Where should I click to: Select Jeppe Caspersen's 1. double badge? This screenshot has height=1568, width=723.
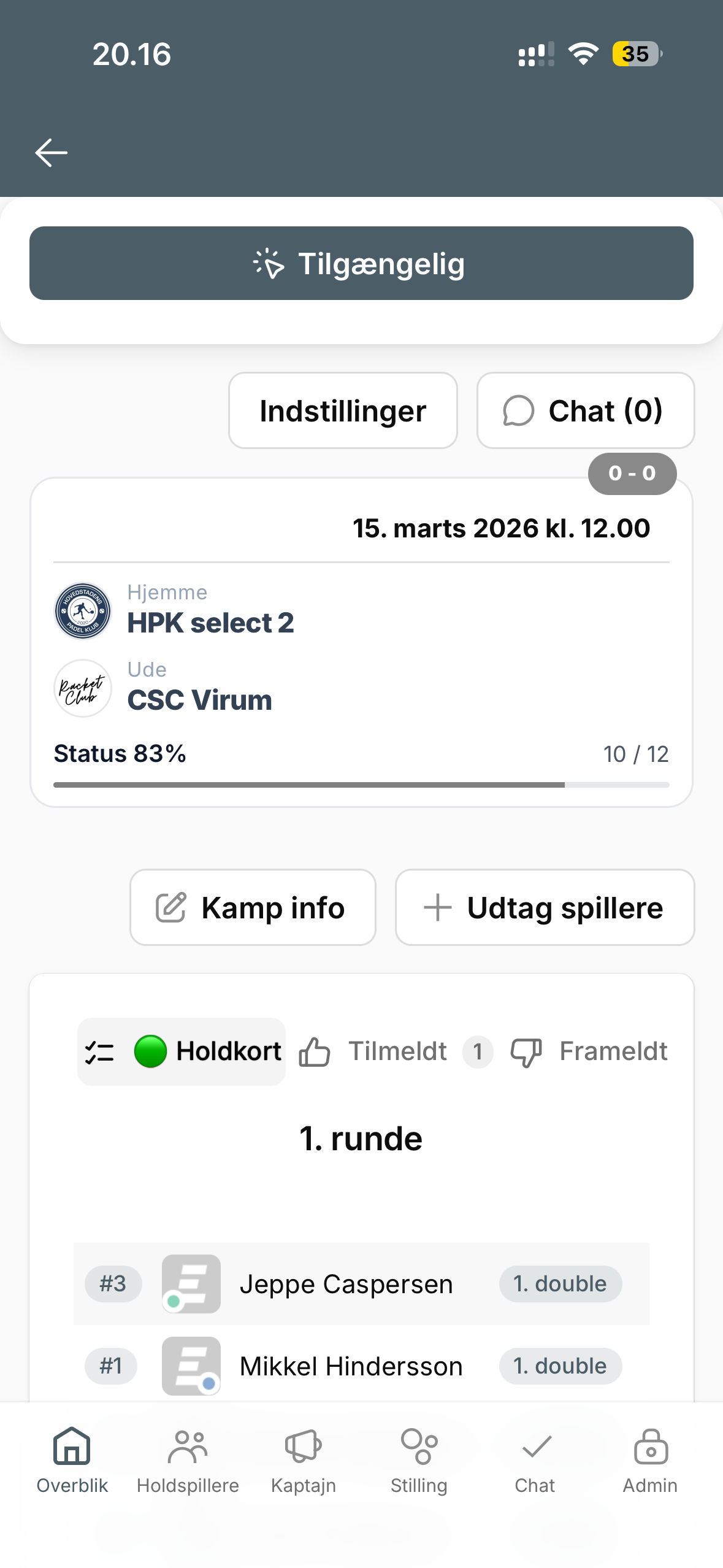click(x=560, y=1283)
